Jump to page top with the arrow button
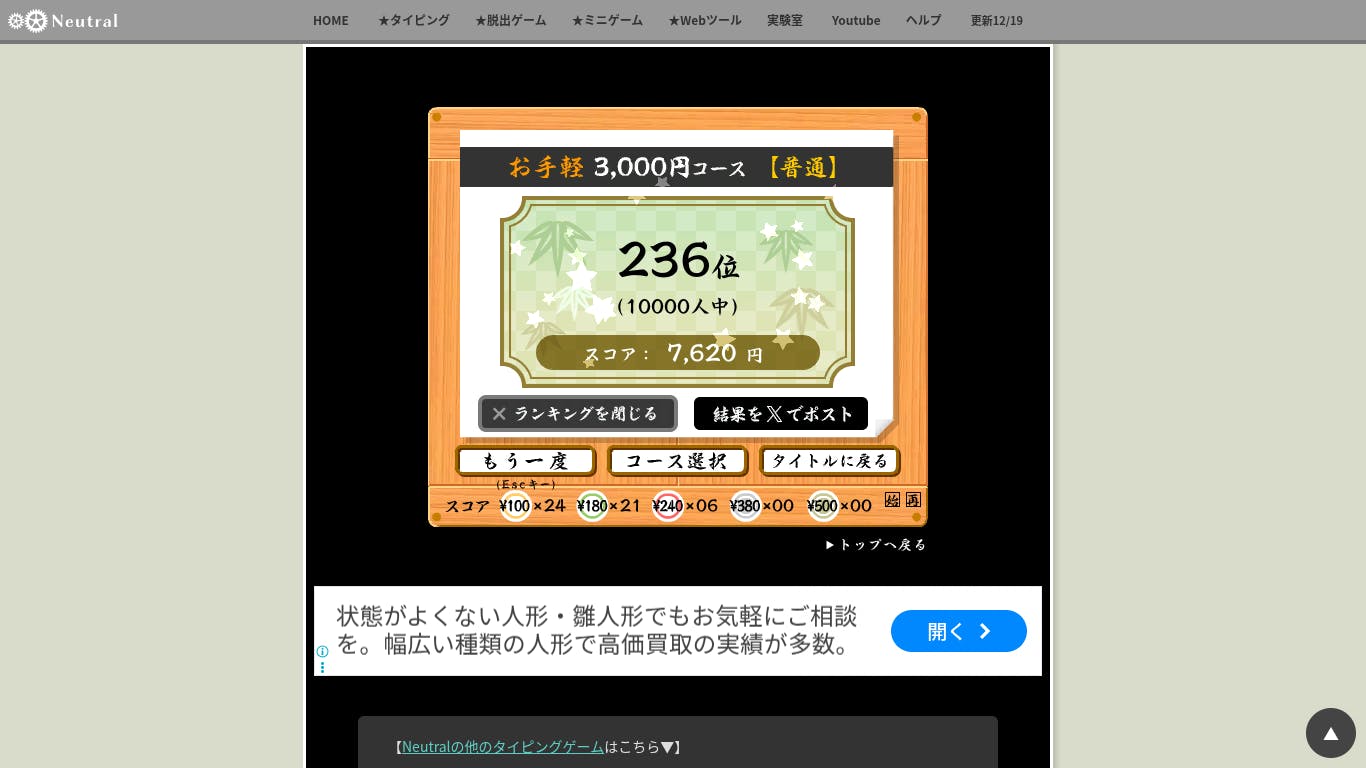 pyautogui.click(x=1330, y=733)
